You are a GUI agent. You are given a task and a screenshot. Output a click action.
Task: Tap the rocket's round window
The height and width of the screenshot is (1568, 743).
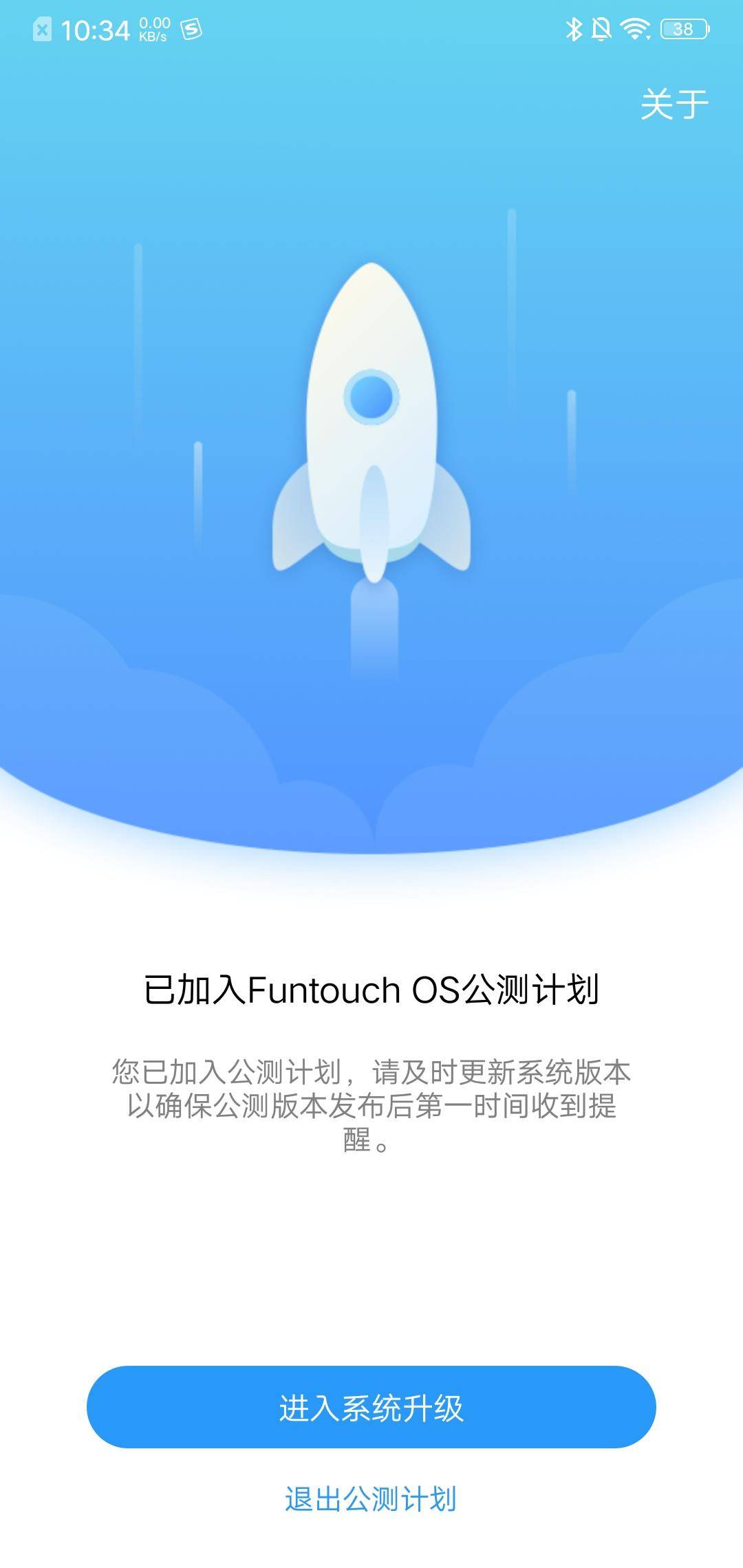(371, 397)
